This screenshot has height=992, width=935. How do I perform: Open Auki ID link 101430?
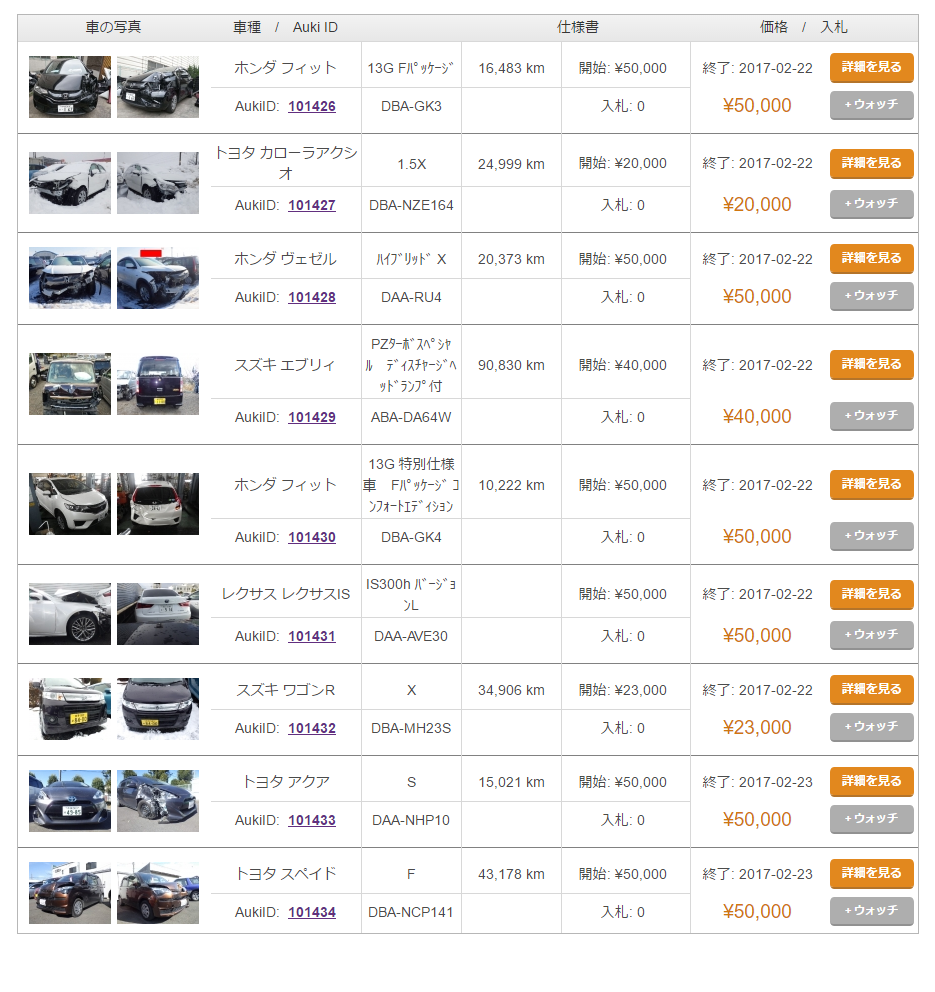point(311,537)
